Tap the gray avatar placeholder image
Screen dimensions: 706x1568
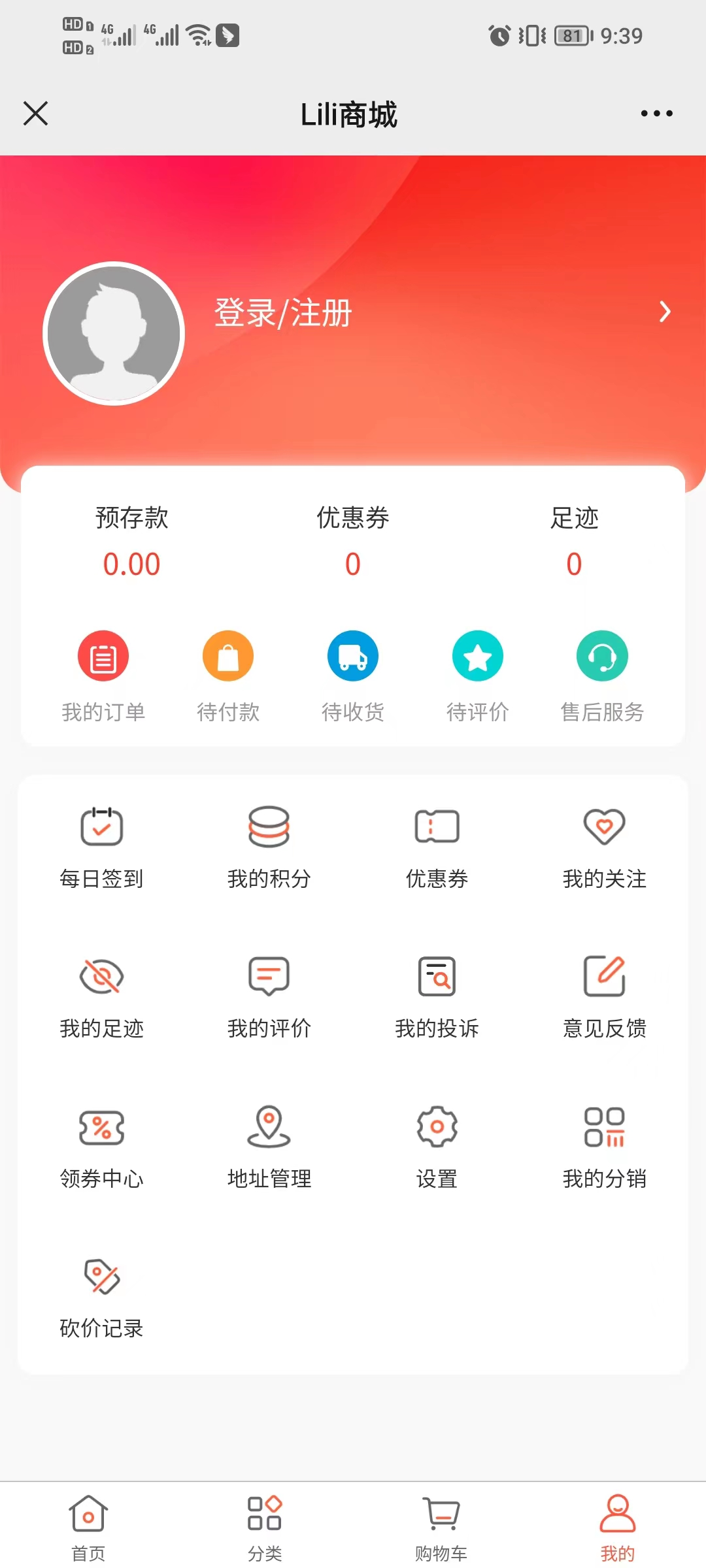[112, 333]
